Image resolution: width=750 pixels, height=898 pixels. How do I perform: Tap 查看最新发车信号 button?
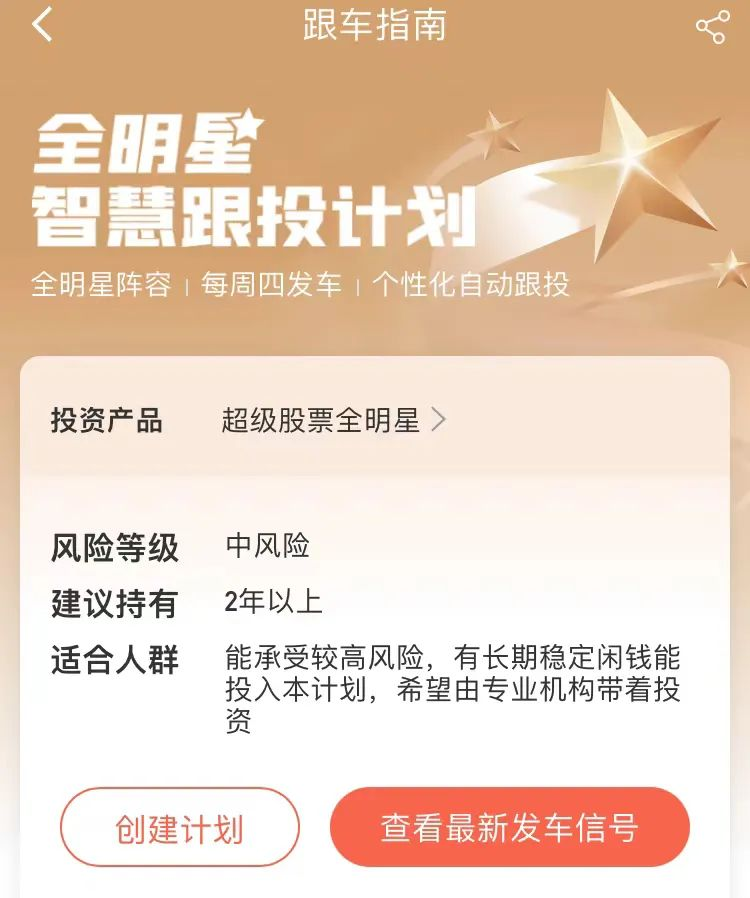(512, 826)
